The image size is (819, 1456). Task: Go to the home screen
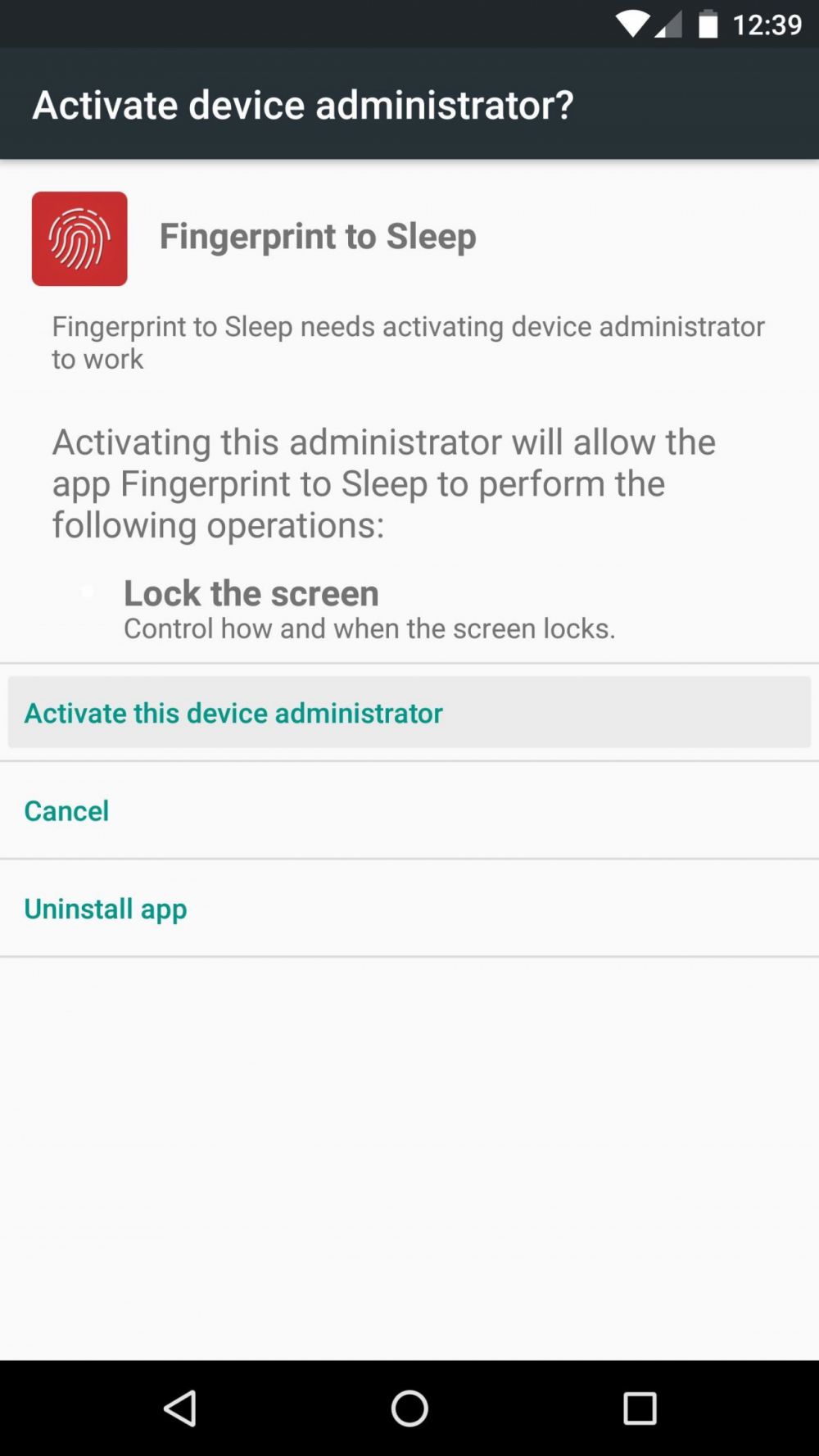(x=409, y=1408)
